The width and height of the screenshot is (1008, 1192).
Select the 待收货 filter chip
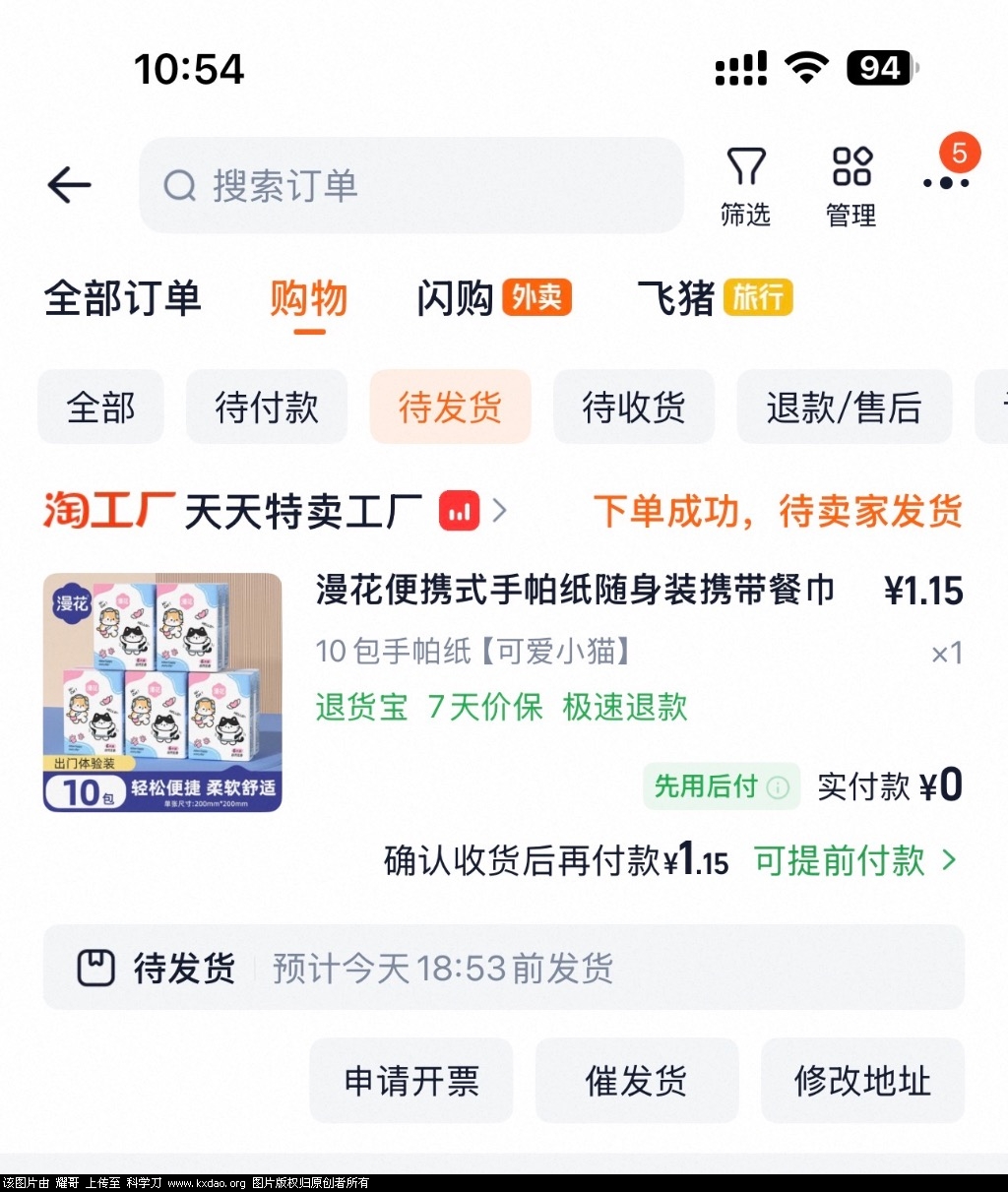(634, 407)
